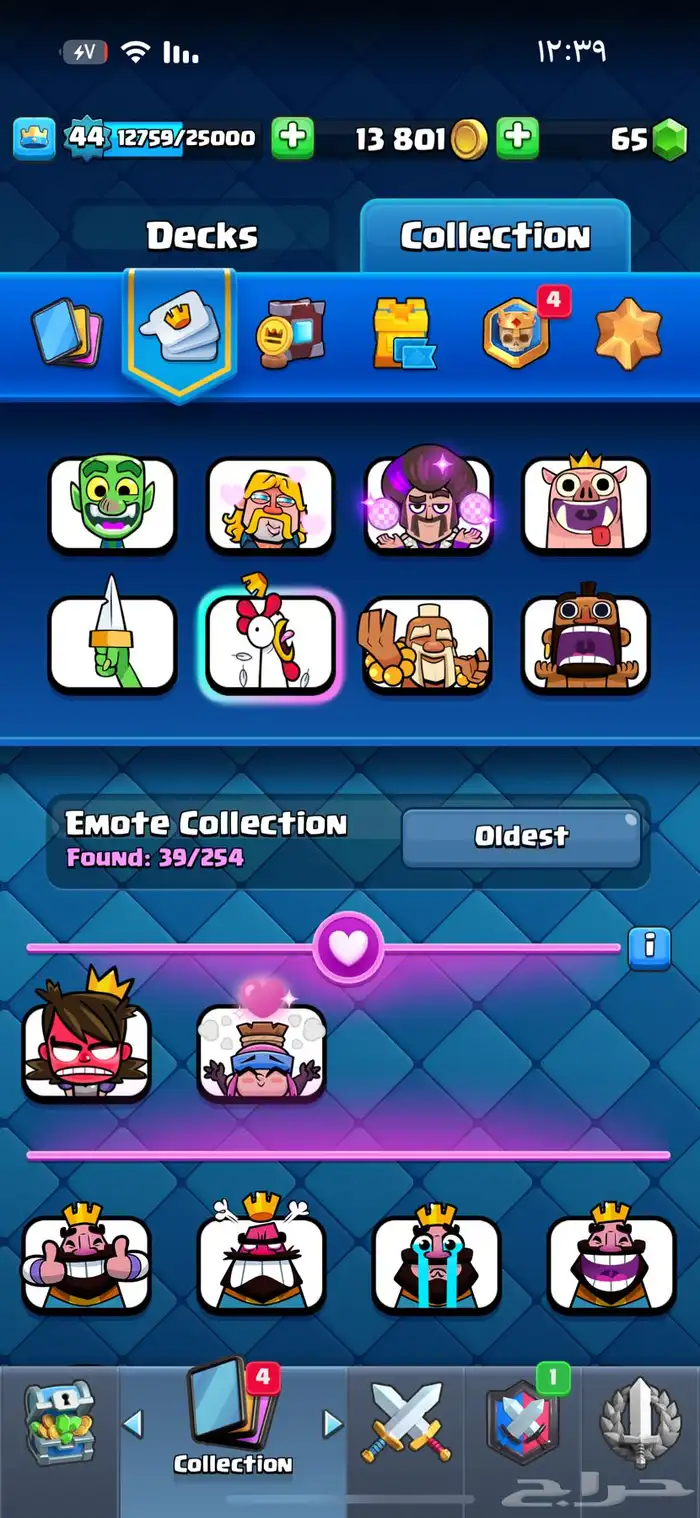This screenshot has height=1518, width=700.
Task: Open the star points section
Action: (x=628, y=334)
